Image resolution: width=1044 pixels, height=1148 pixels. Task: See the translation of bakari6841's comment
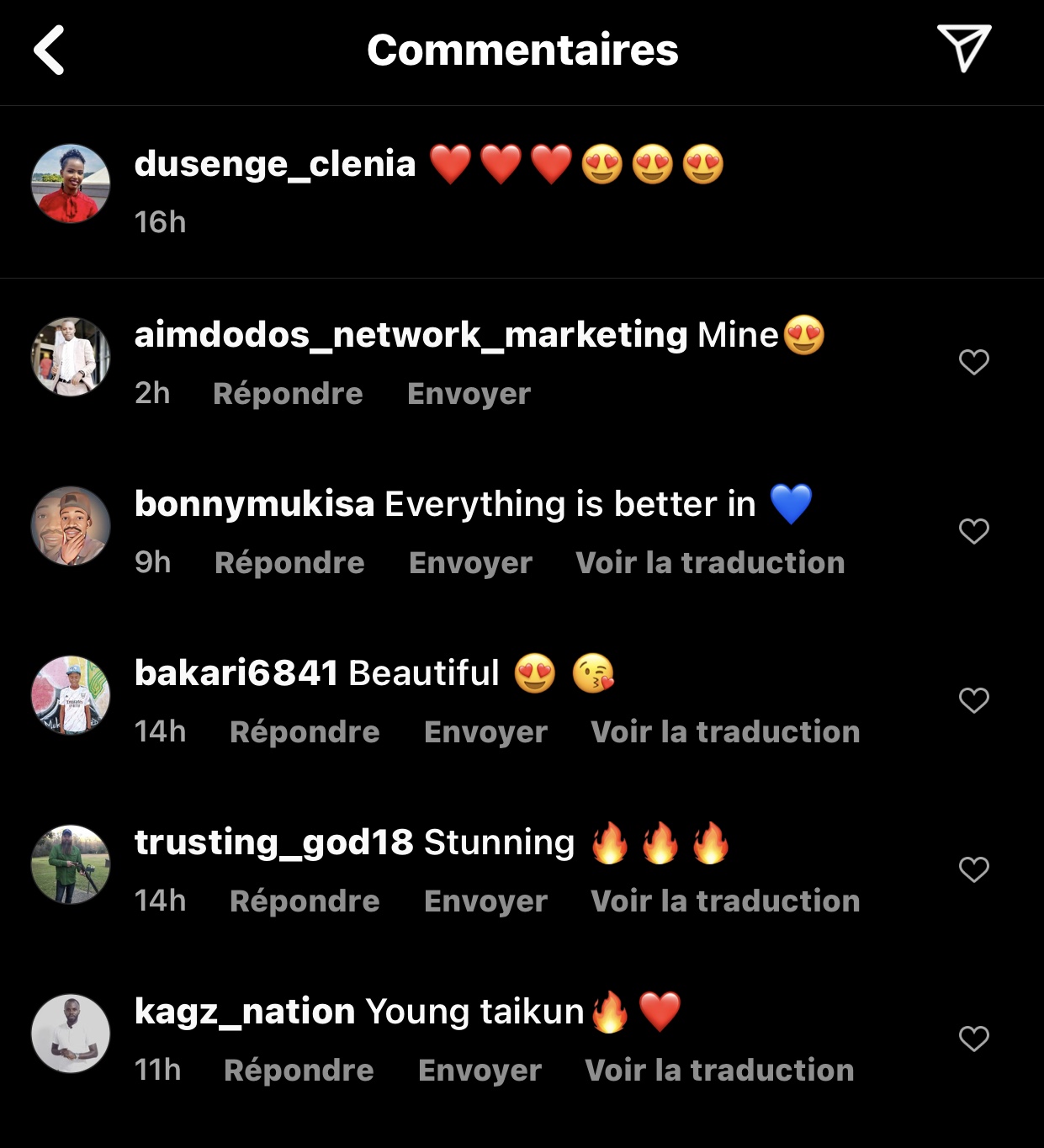pyautogui.click(x=725, y=732)
